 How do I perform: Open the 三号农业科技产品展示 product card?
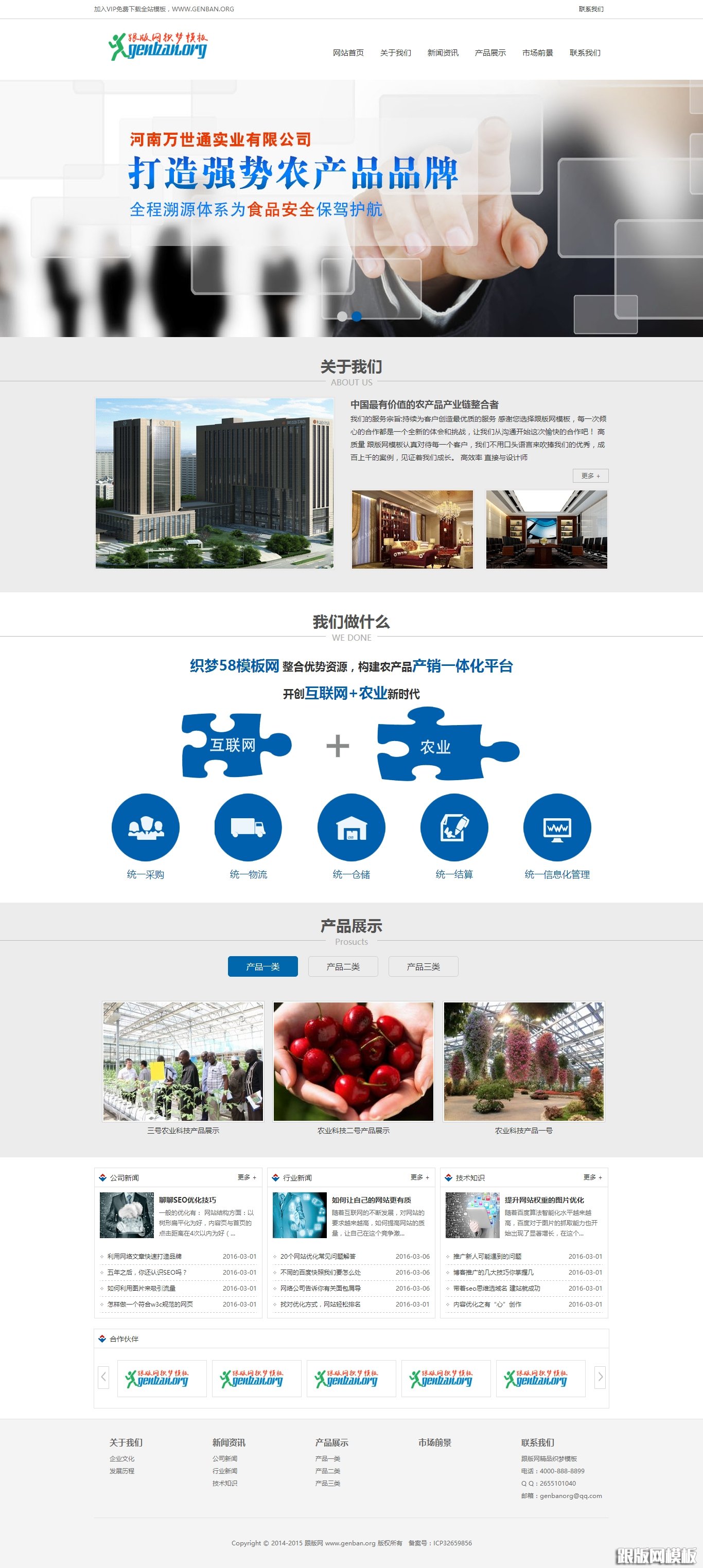click(x=183, y=1062)
